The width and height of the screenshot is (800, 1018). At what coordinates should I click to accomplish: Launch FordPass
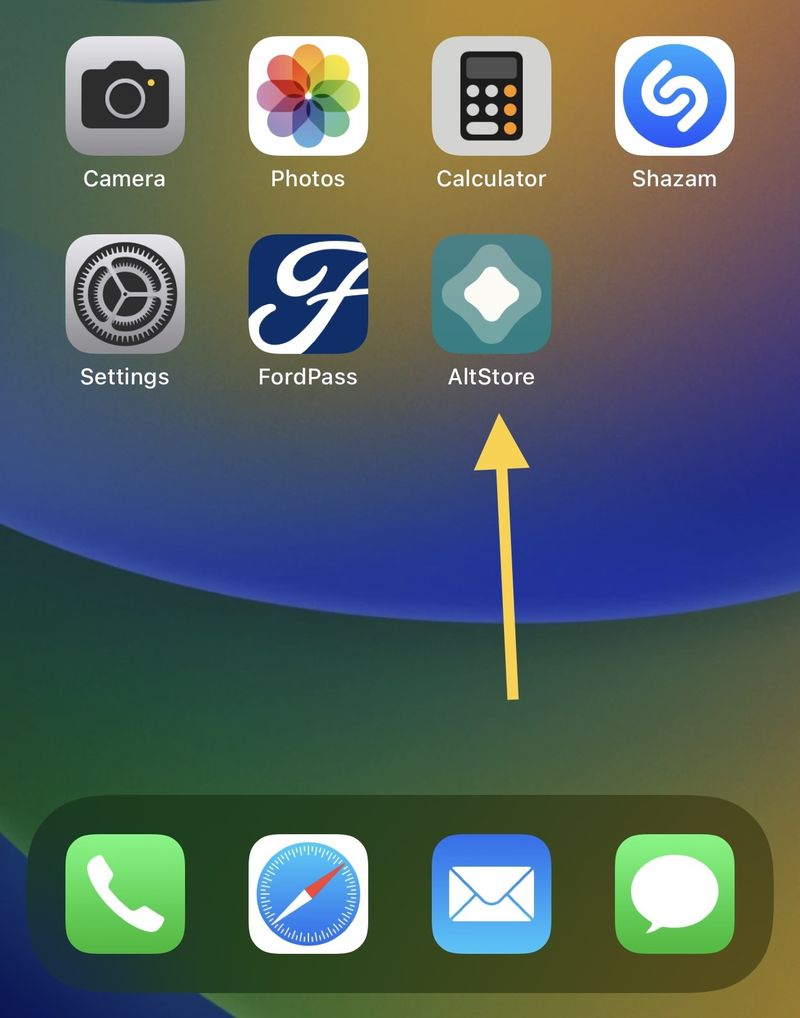308,294
